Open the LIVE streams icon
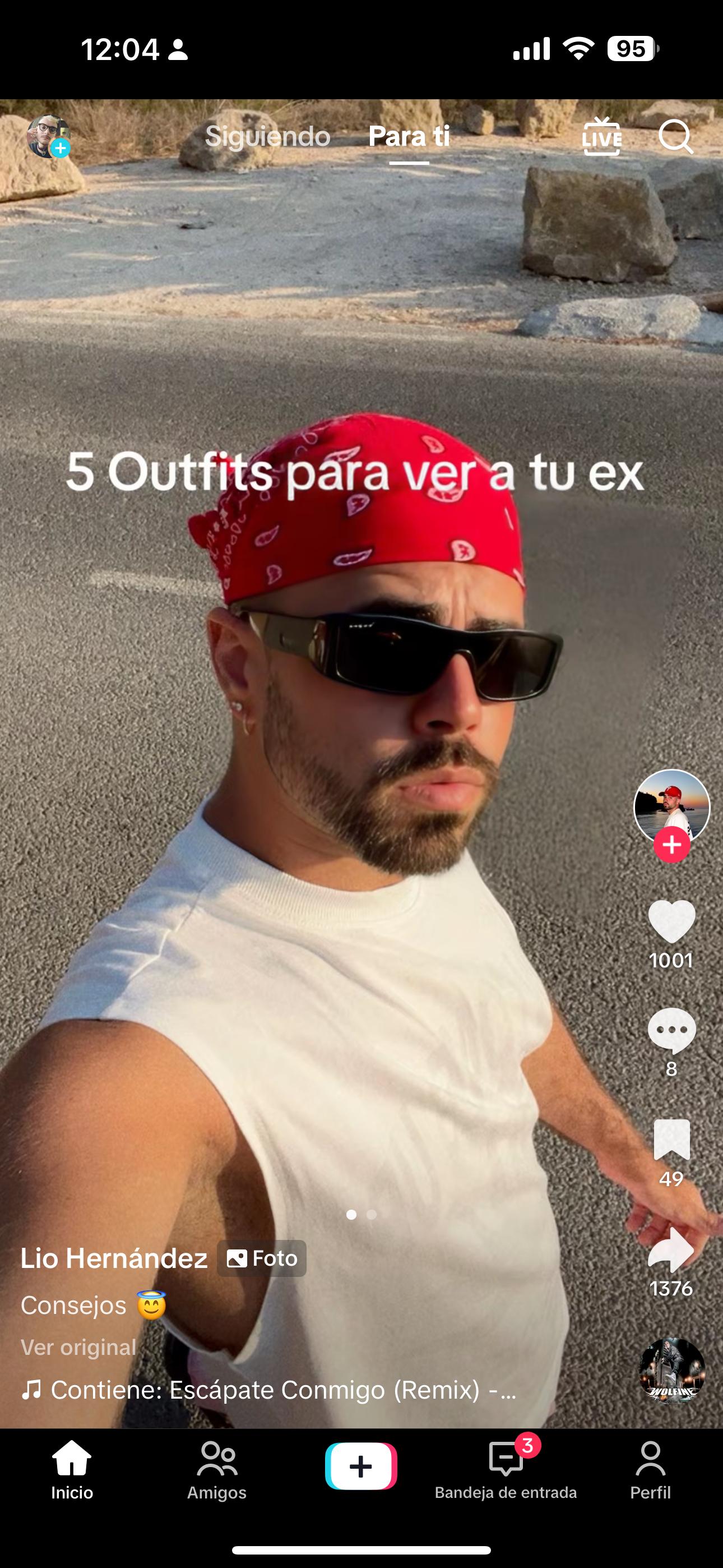 (601, 136)
